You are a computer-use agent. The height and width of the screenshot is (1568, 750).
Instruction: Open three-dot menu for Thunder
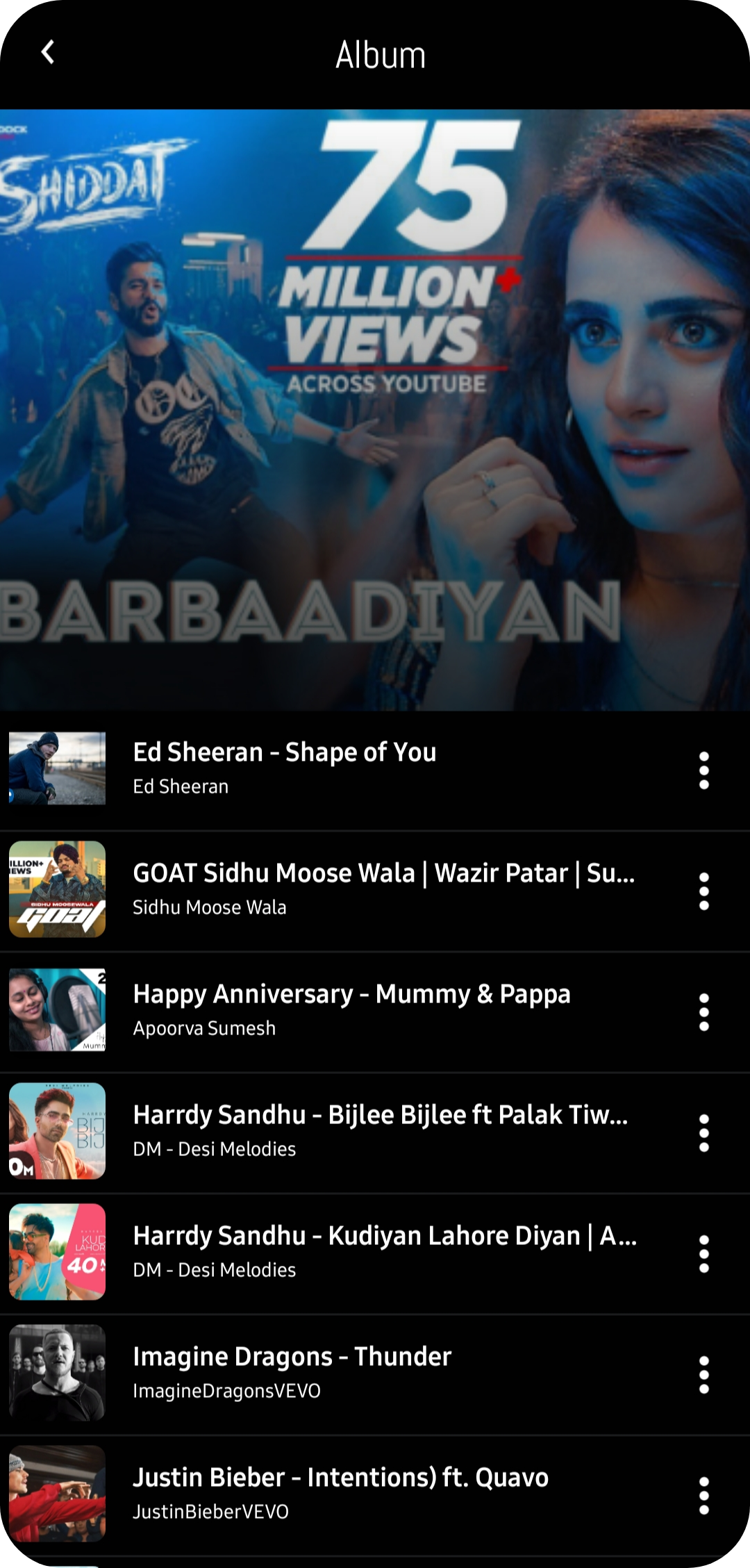703,1374
